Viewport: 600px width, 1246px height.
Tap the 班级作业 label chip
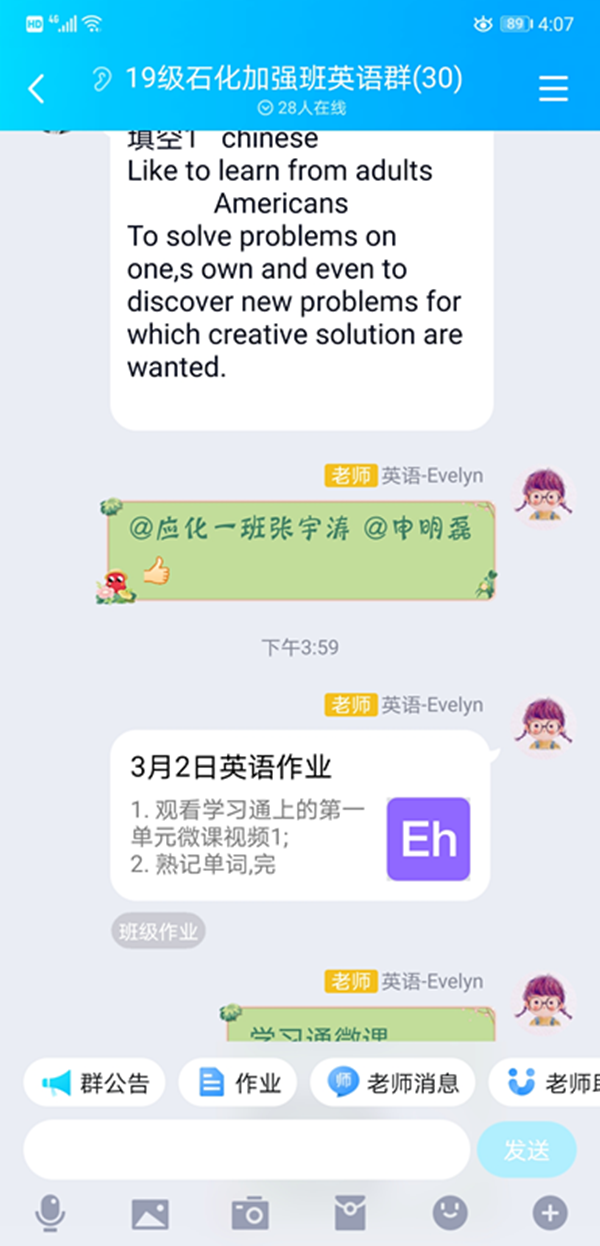pos(159,932)
